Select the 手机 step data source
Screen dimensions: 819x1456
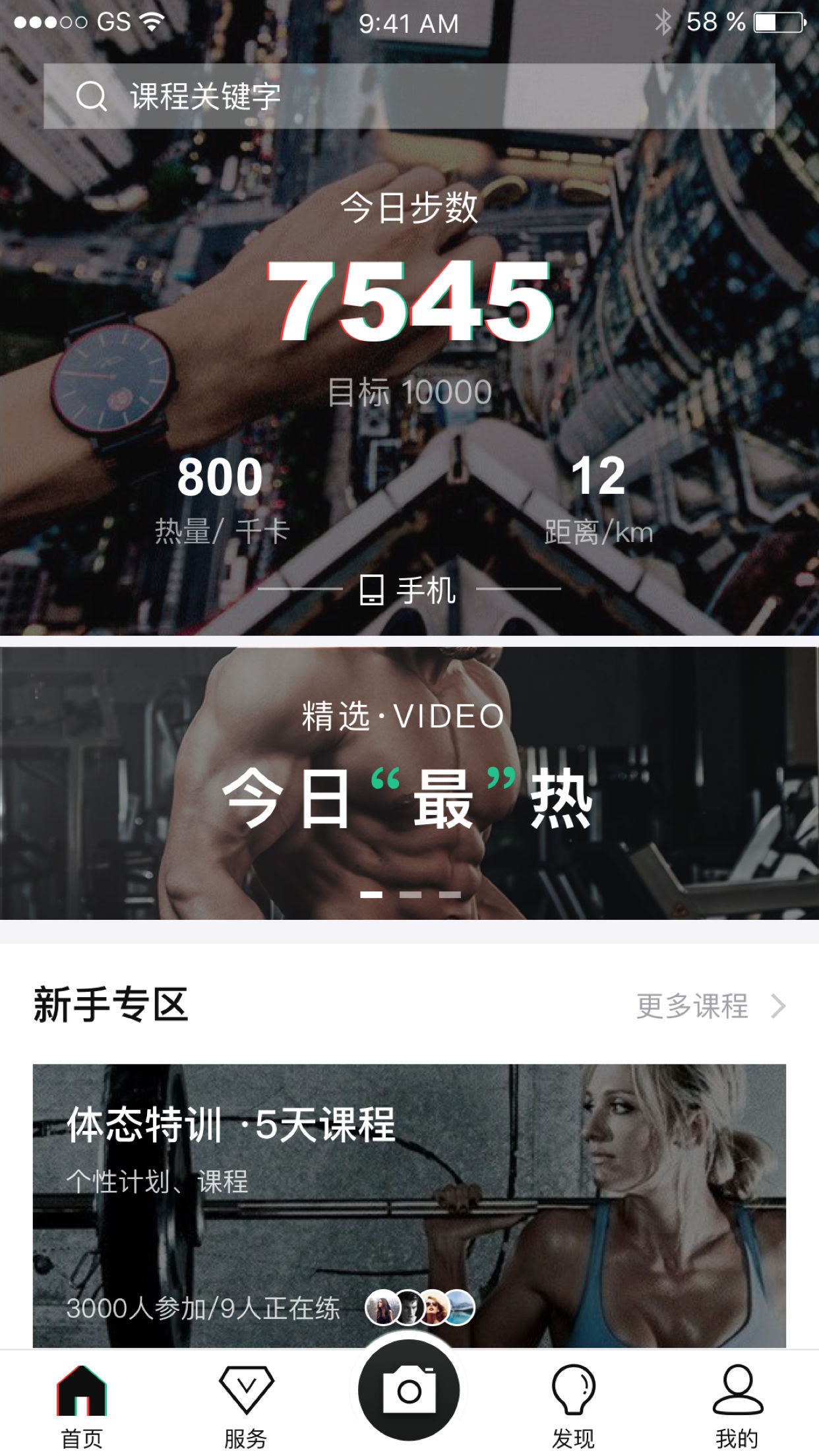(409, 590)
